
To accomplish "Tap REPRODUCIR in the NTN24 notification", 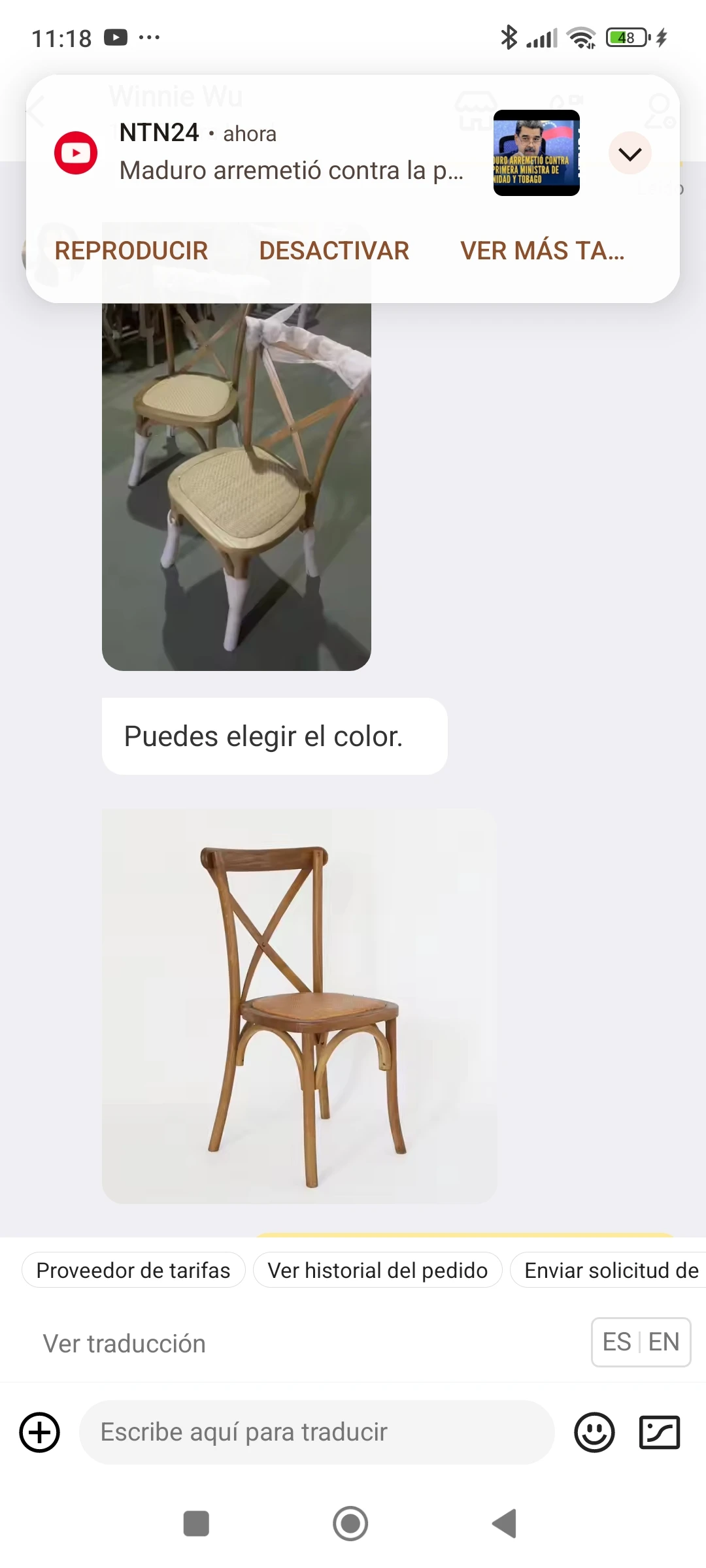I will coord(131,251).
